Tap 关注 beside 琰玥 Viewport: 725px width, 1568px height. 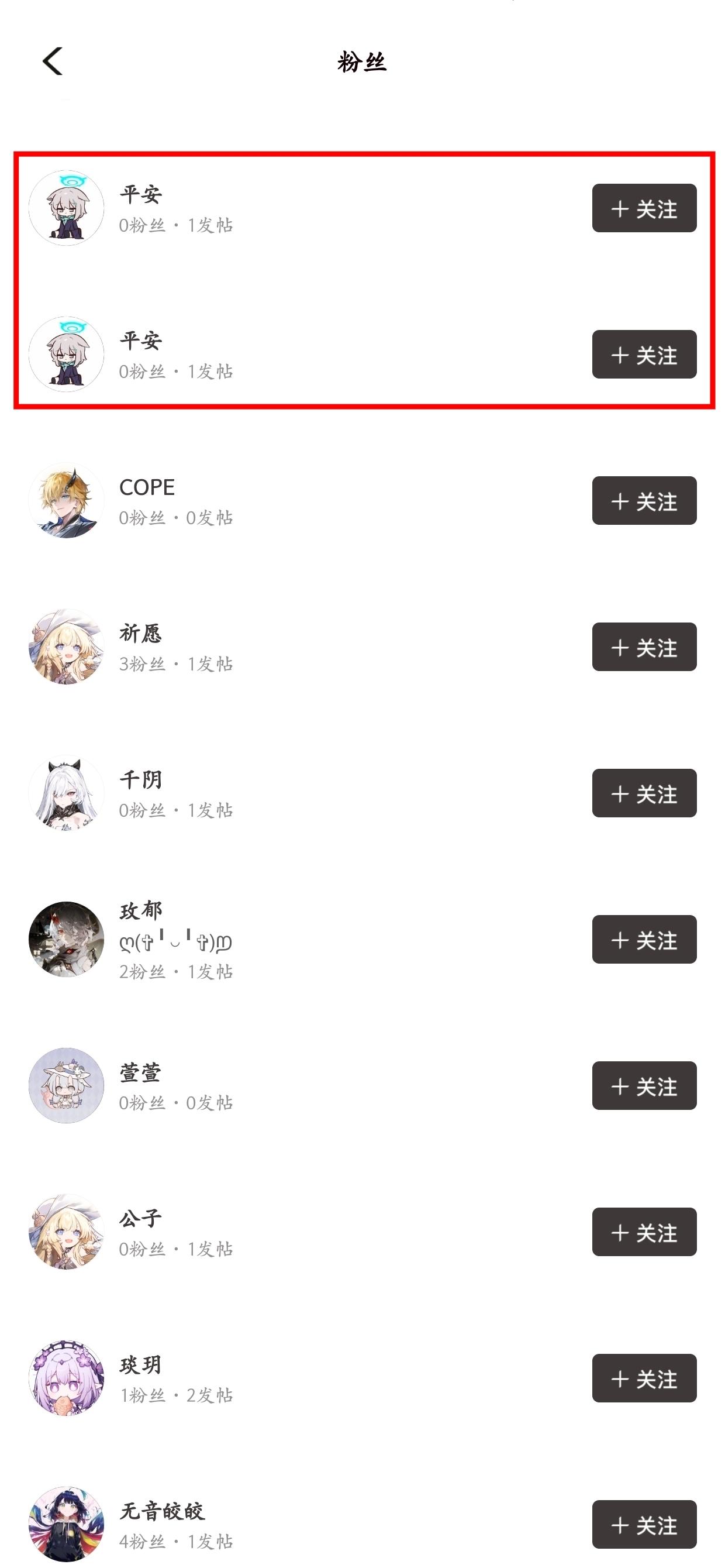pos(644,1378)
